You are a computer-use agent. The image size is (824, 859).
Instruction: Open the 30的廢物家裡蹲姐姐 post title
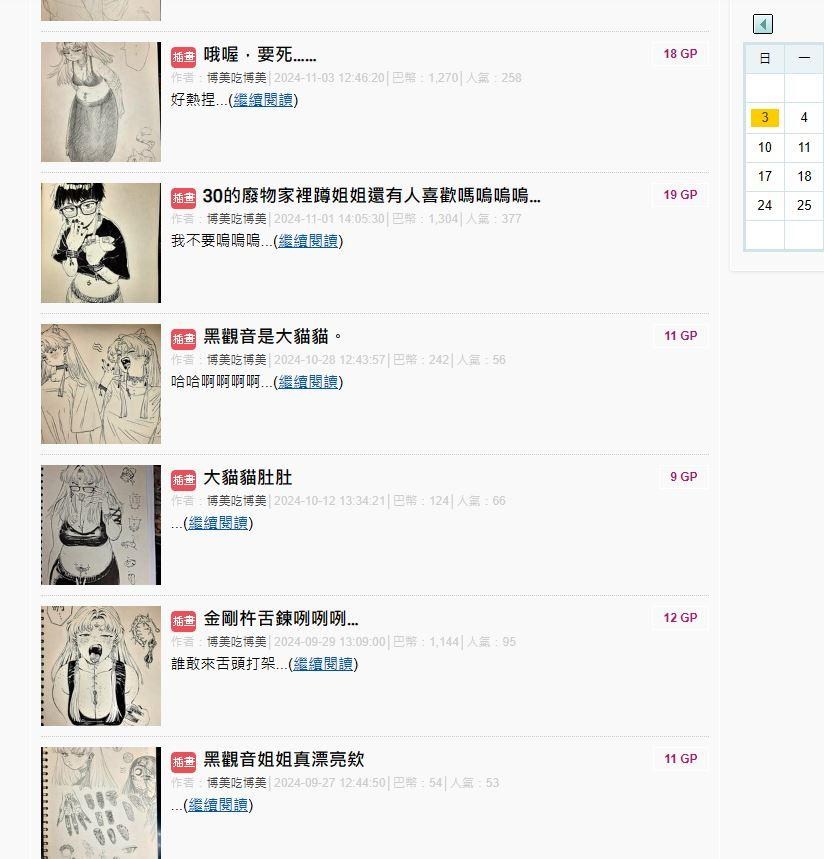pos(371,196)
